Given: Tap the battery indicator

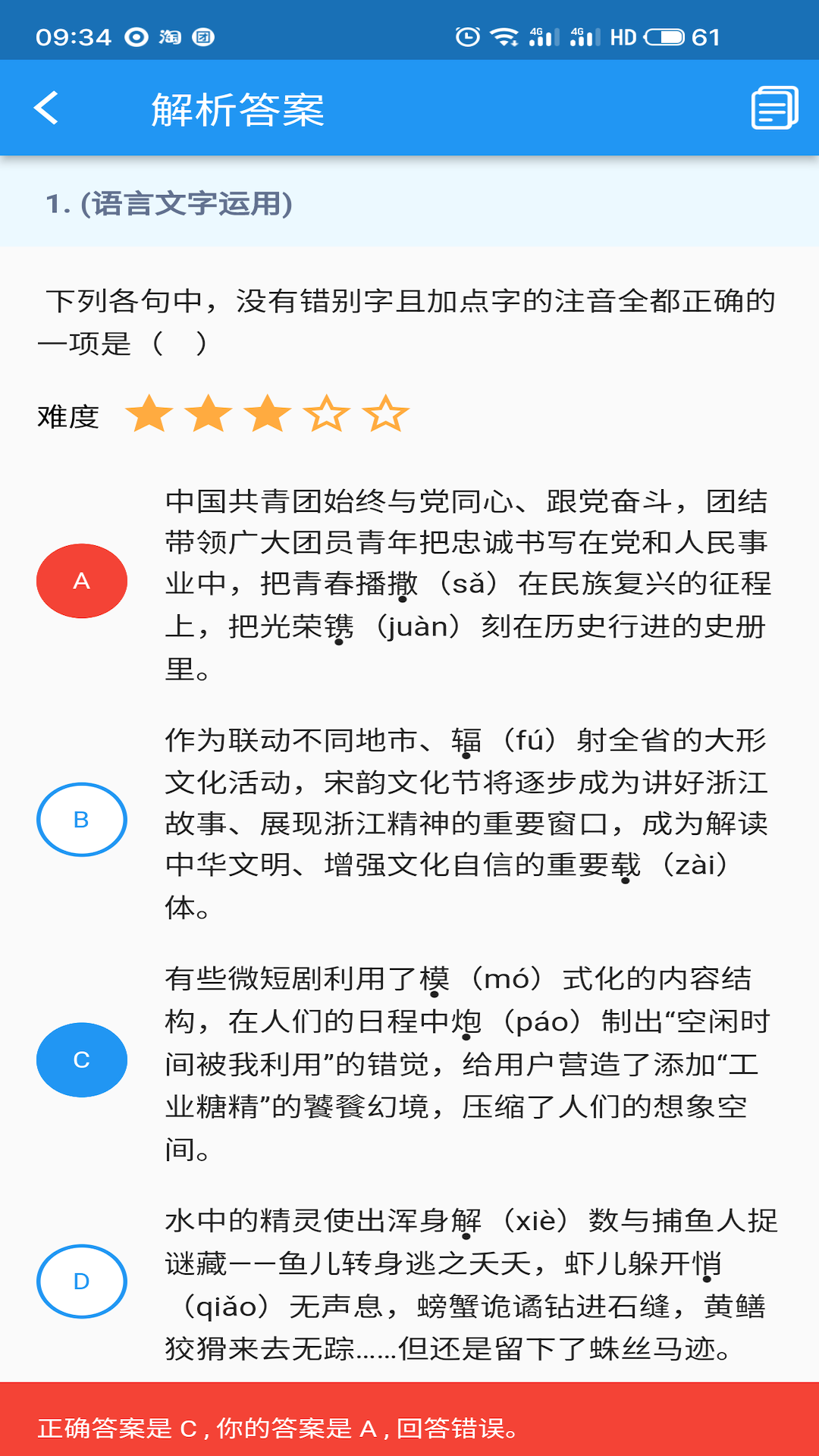Looking at the screenshot, I should (664, 36).
